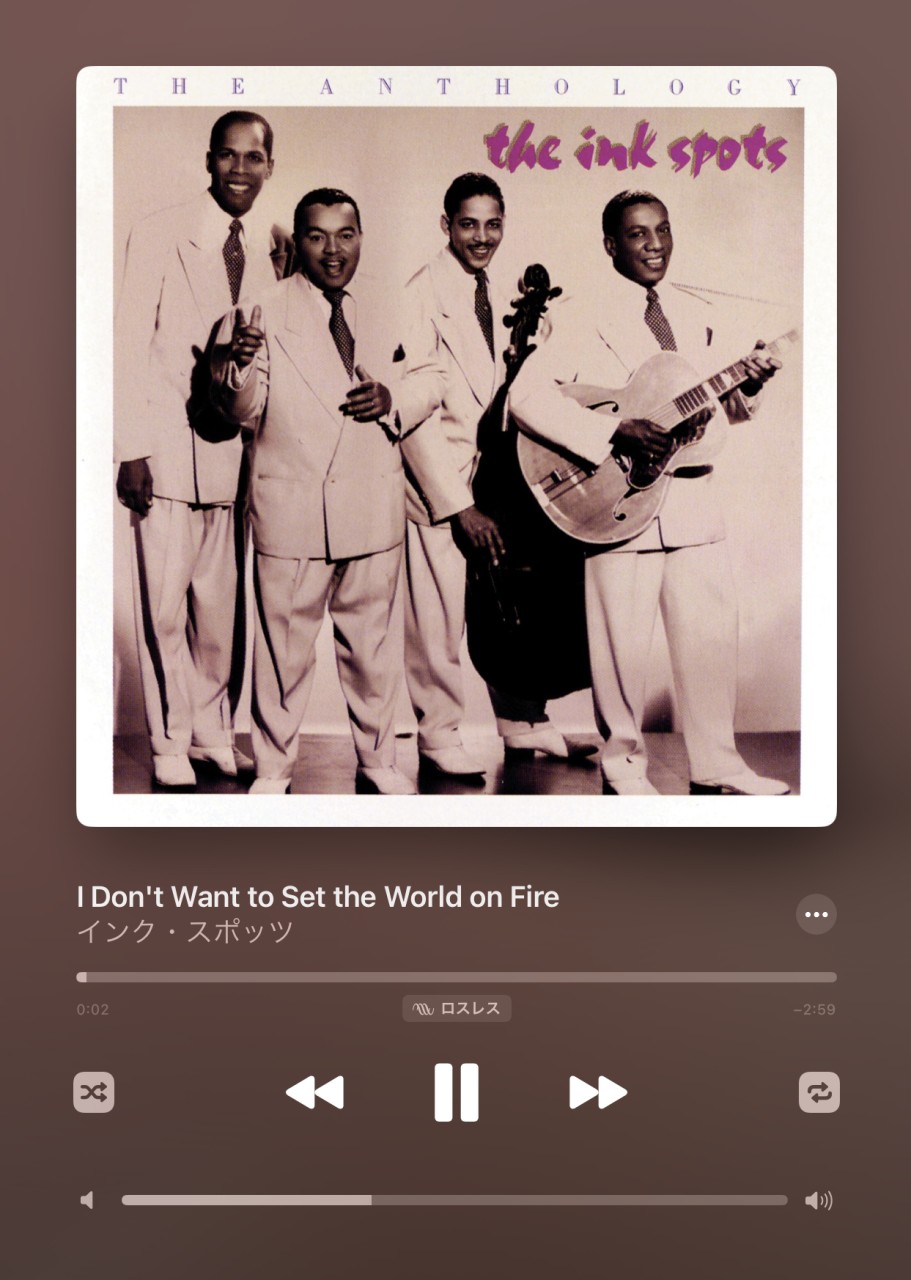The width and height of the screenshot is (911, 1280).
Task: Go back to the previous track
Action: tap(315, 1092)
